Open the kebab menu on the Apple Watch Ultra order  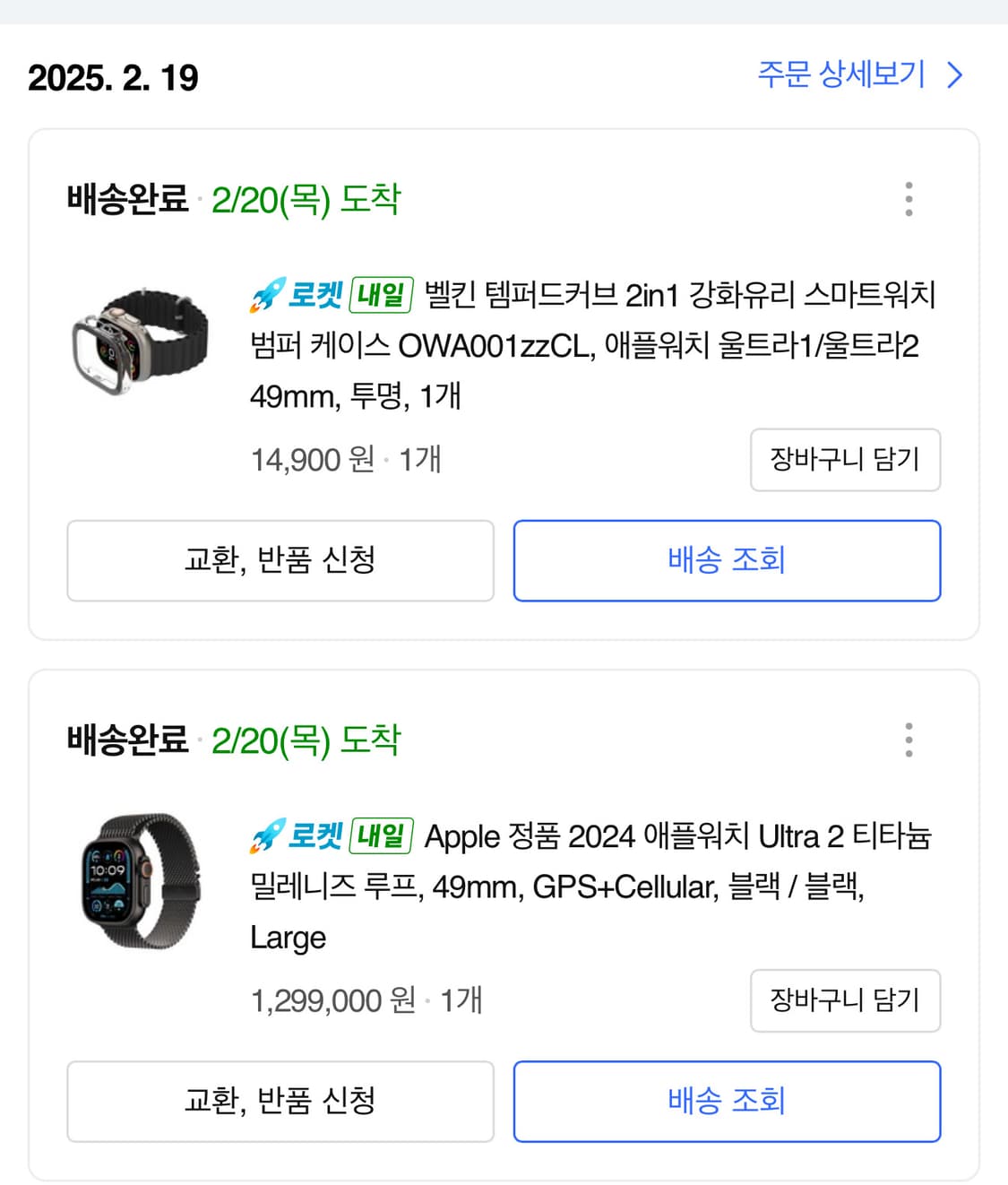pos(909,739)
